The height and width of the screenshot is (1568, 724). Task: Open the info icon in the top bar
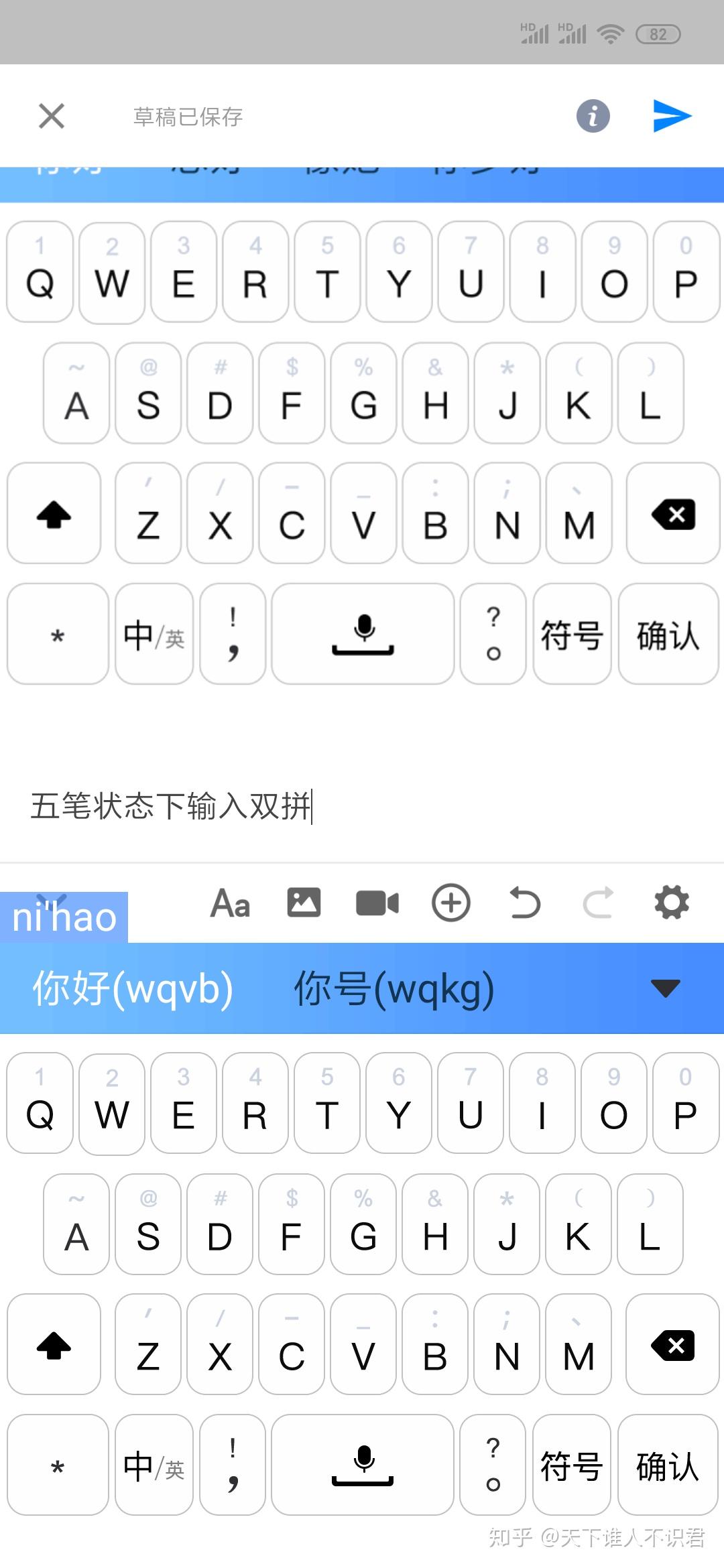(593, 116)
